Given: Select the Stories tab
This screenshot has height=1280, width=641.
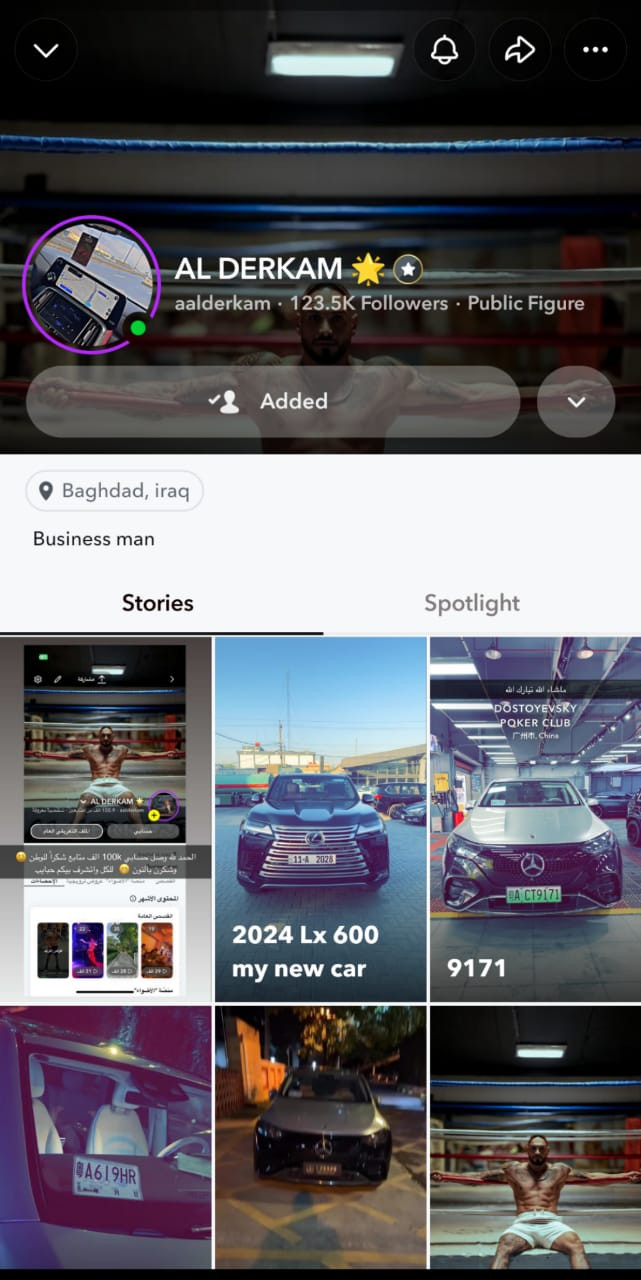Looking at the screenshot, I should (x=158, y=603).
